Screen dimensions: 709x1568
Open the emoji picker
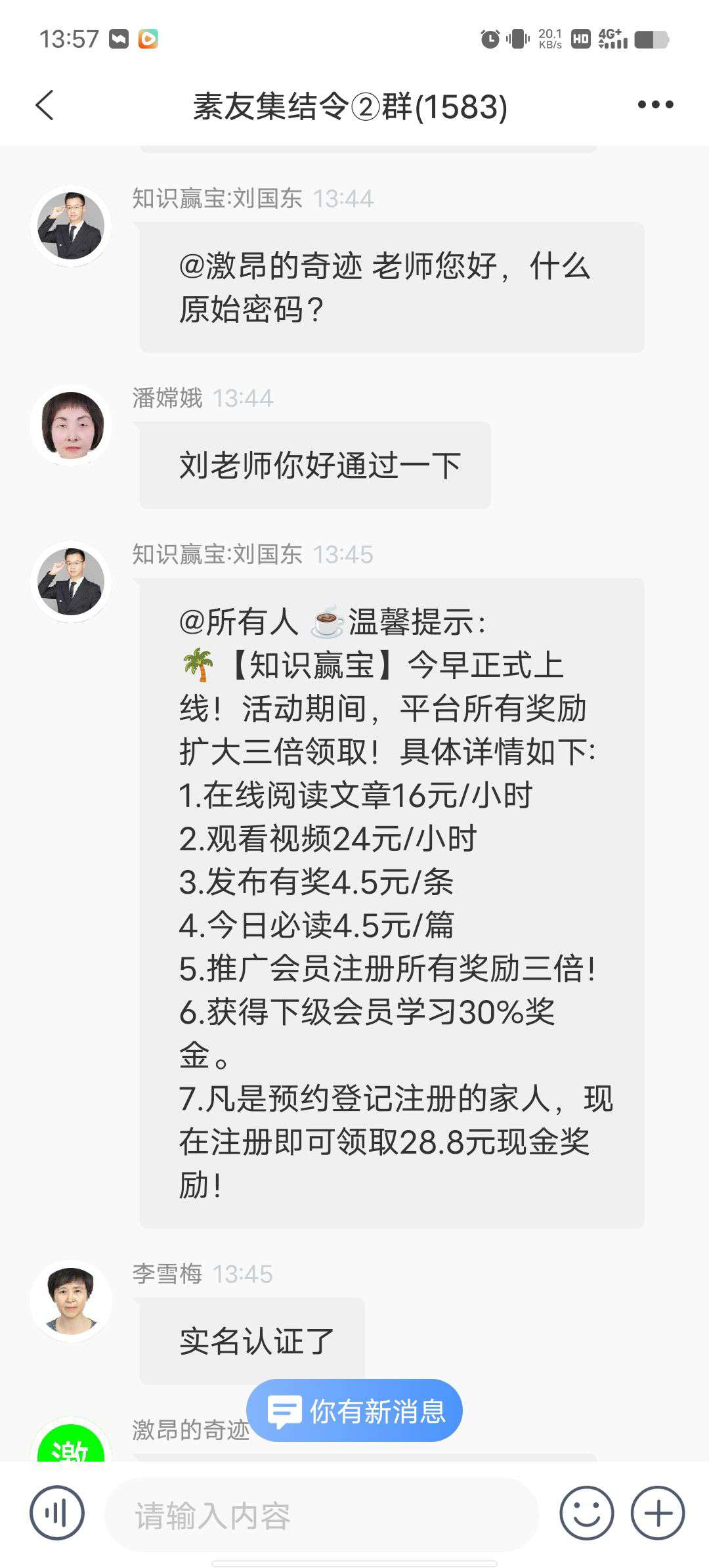tap(586, 1513)
